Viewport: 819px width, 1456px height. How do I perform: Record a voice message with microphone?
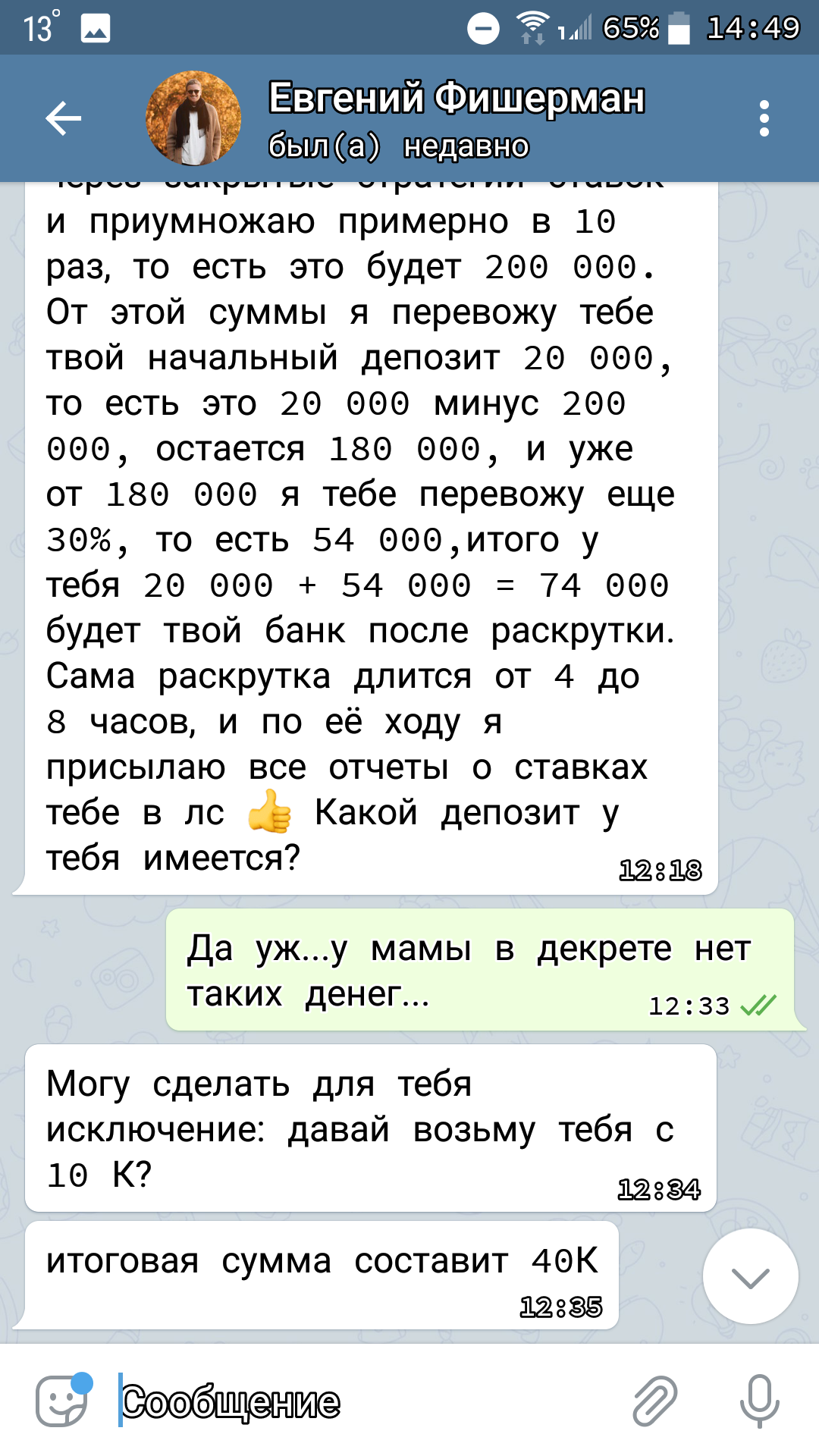click(759, 1401)
